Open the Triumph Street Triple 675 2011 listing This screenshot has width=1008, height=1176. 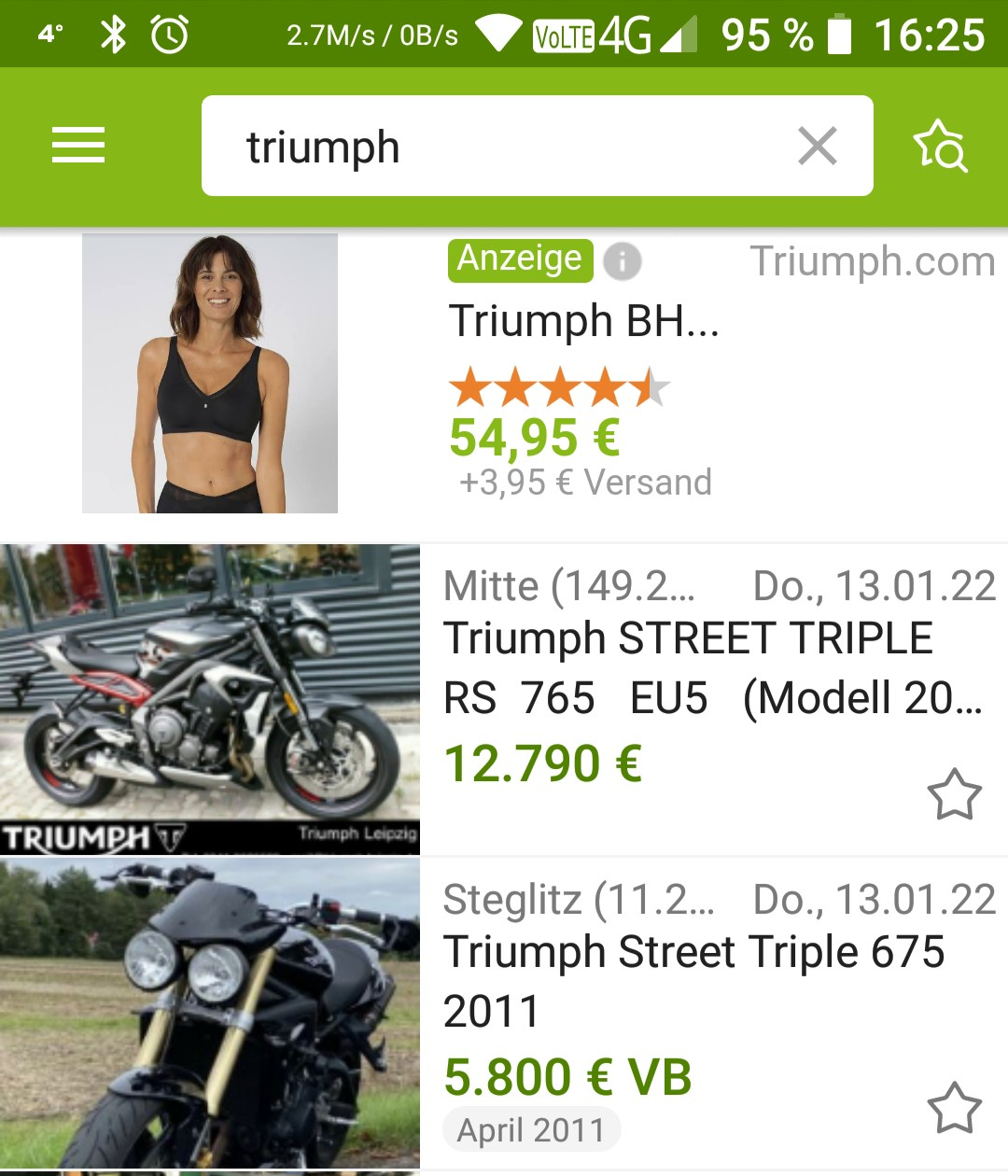click(x=693, y=980)
